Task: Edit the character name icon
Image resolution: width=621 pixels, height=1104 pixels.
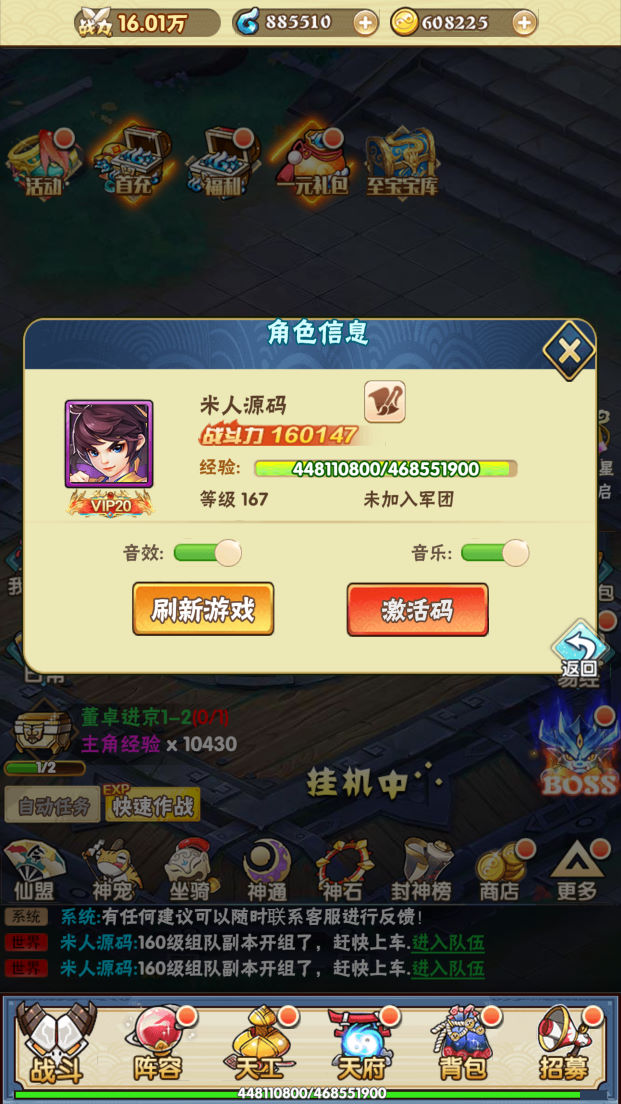Action: [384, 402]
